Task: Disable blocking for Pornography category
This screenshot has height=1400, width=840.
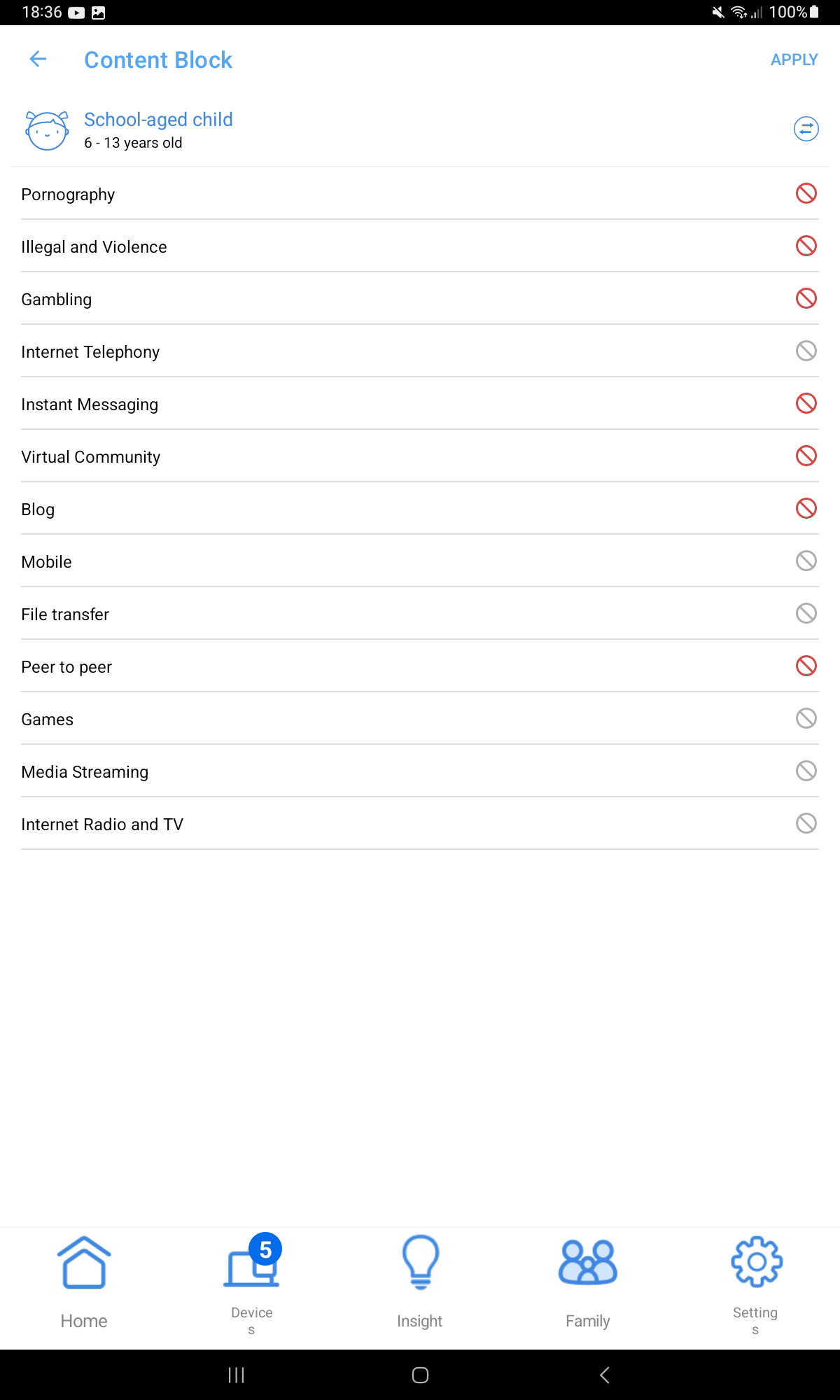Action: [806, 194]
